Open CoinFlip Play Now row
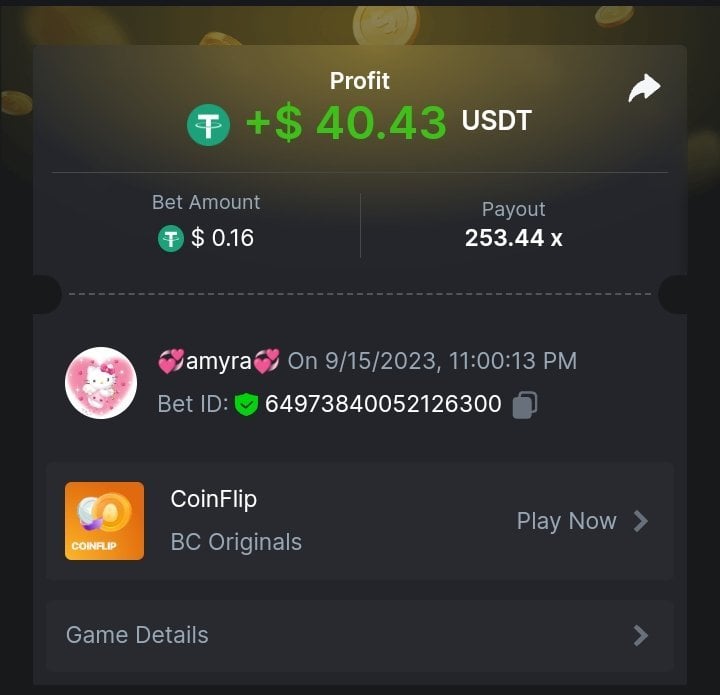720x695 pixels. (x=582, y=521)
